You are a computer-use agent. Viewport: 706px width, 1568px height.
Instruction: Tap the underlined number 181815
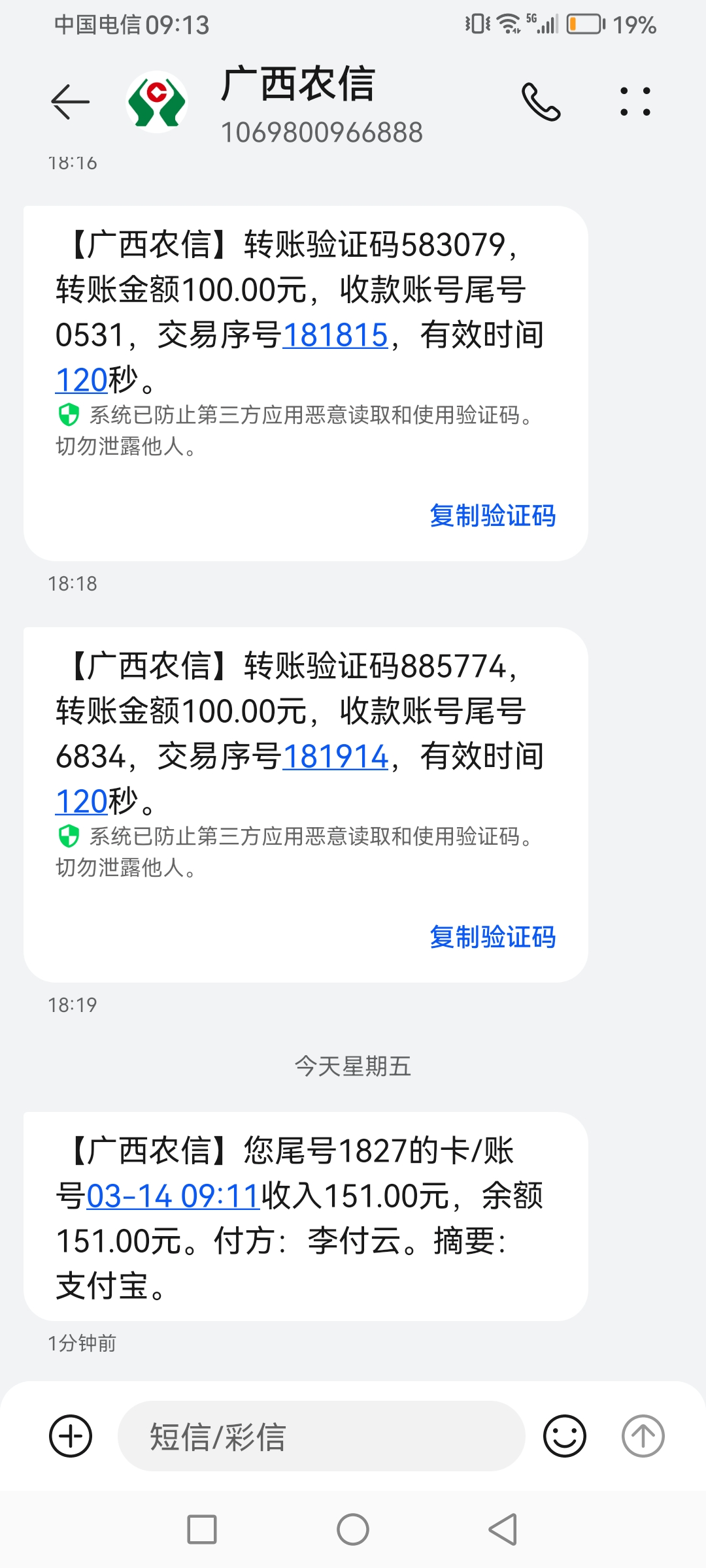tap(335, 335)
